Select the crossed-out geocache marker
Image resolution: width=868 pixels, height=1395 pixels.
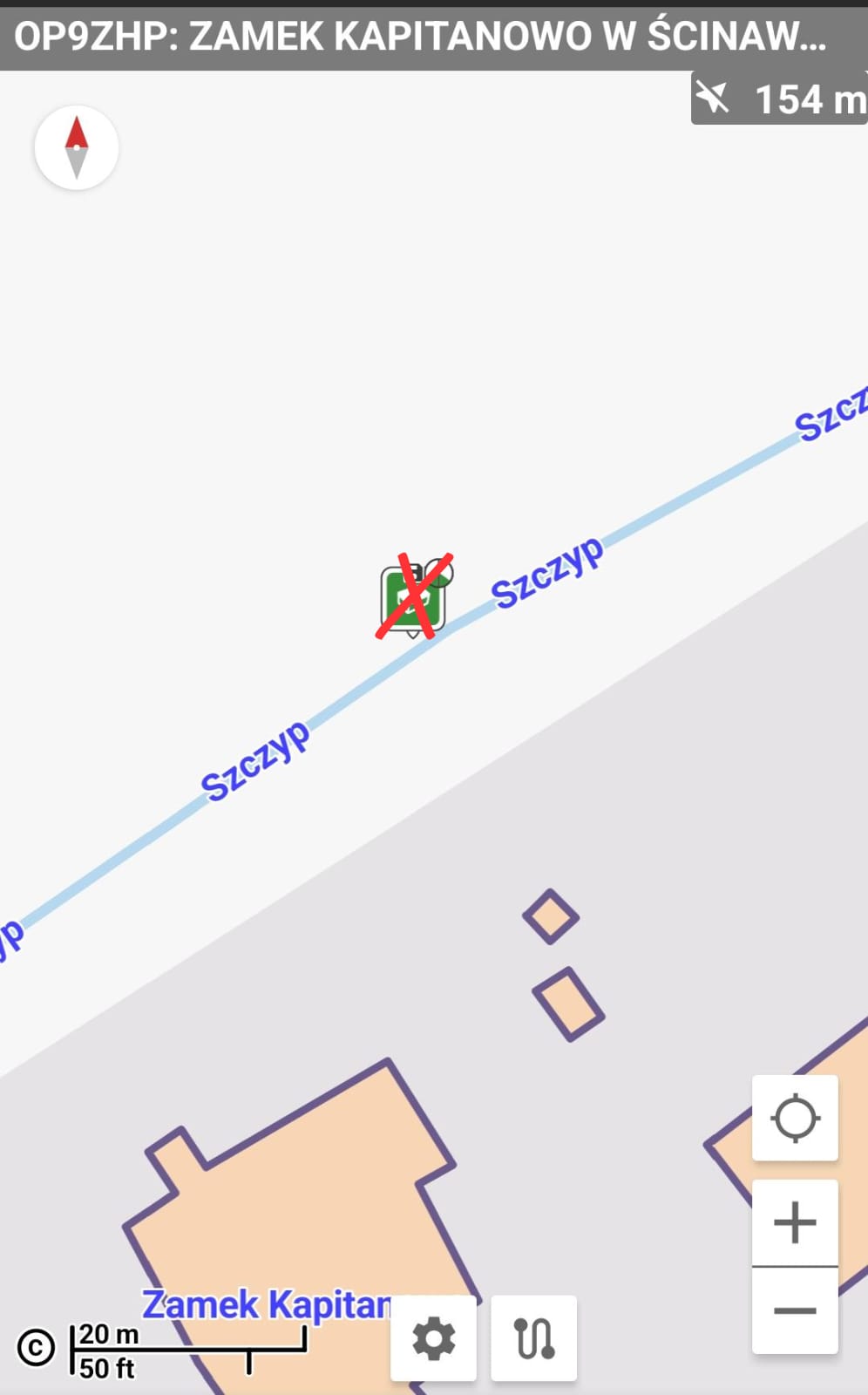coord(414,596)
